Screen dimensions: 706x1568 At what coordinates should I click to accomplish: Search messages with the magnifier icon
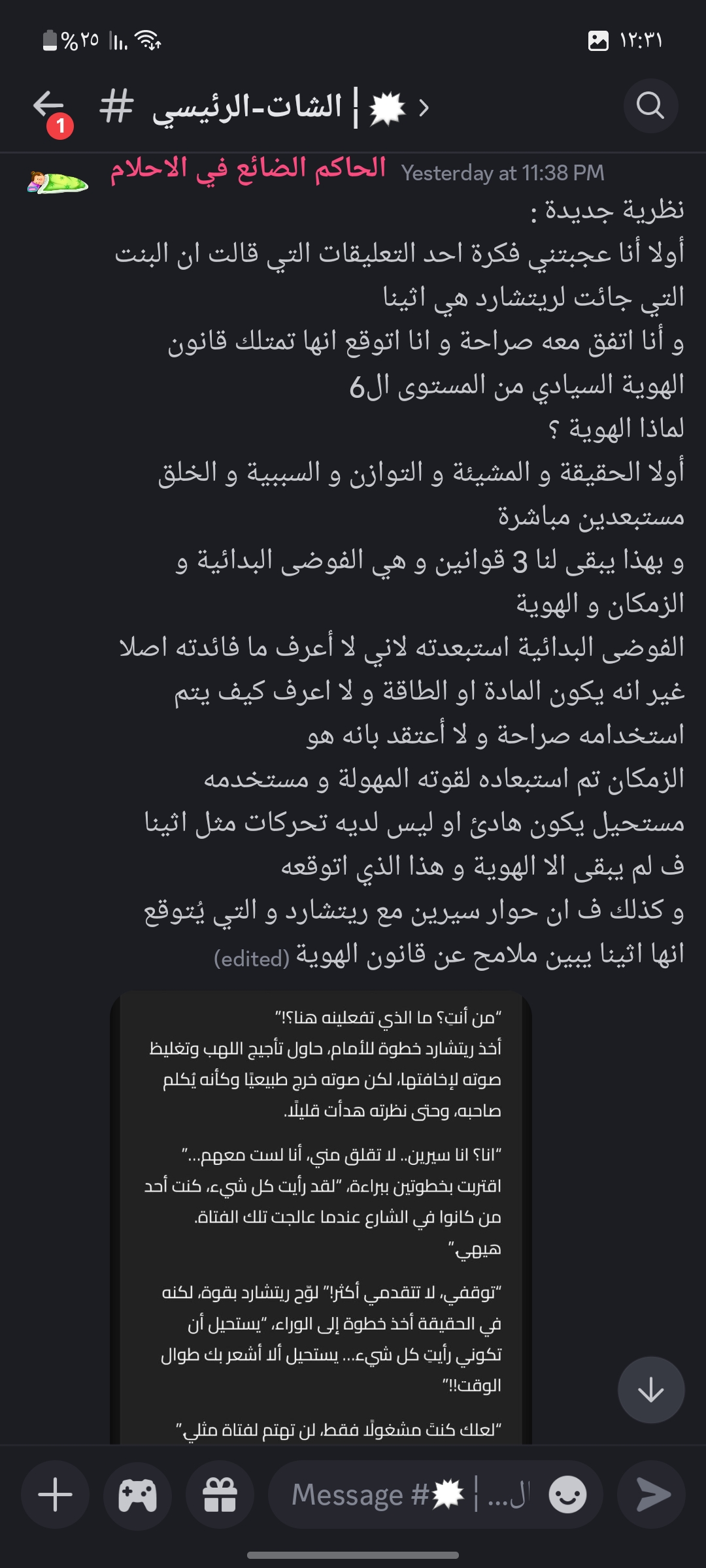(x=650, y=105)
